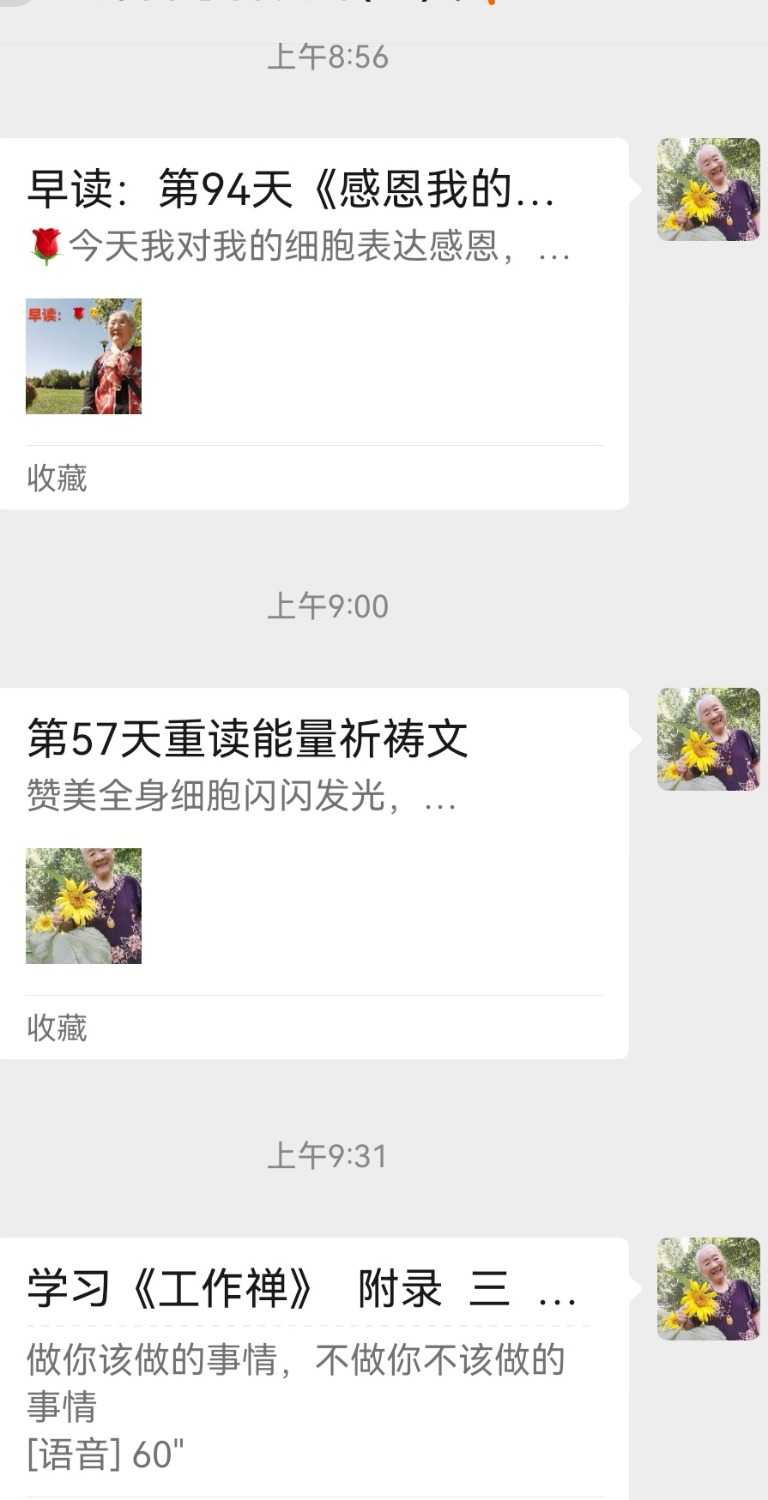Viewport: 768px width, 1500px height.
Task: Tap the sunflower photo thumbnail in the second card
Action: click(83, 905)
